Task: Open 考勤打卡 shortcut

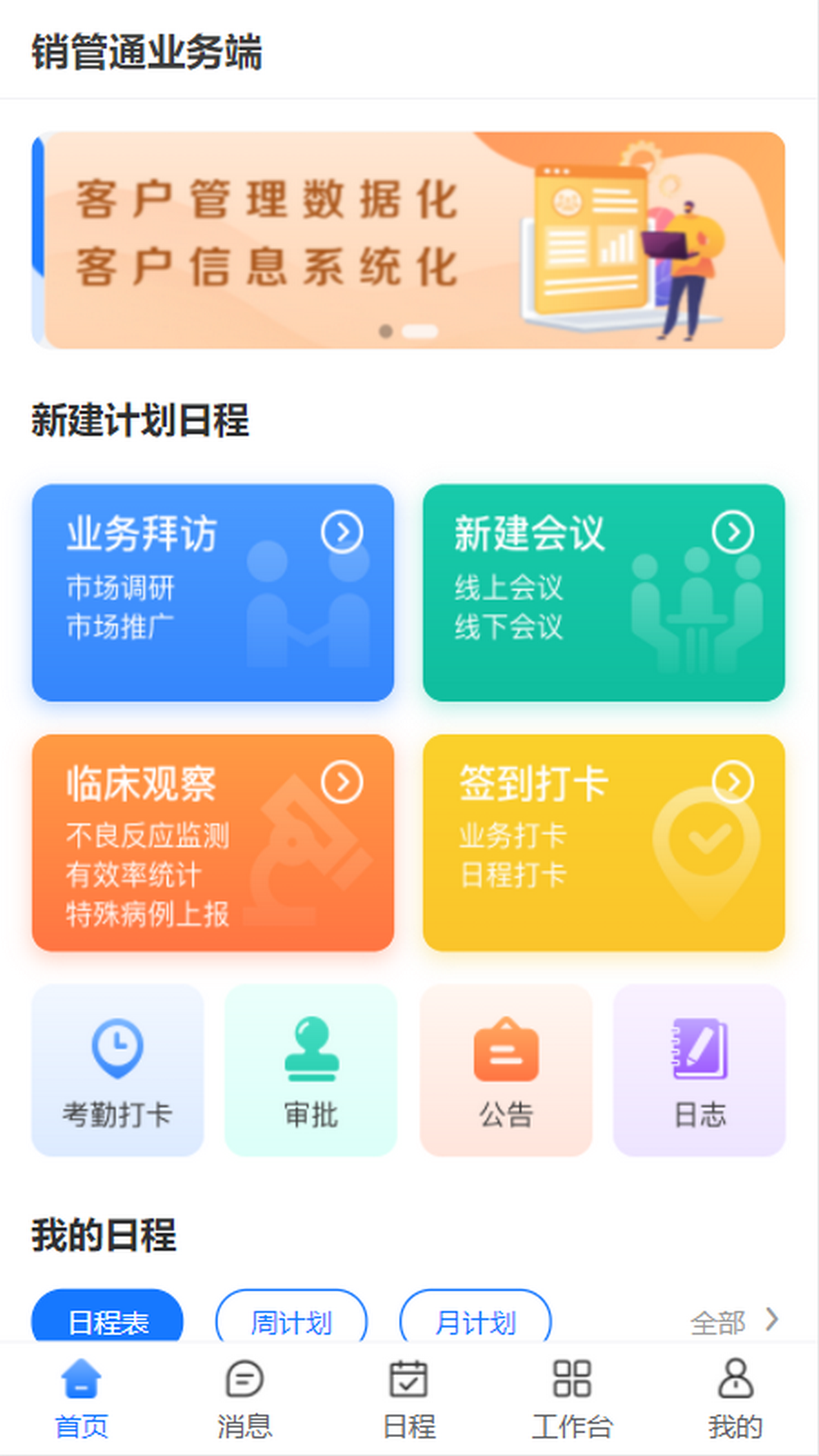Action: [x=118, y=1070]
